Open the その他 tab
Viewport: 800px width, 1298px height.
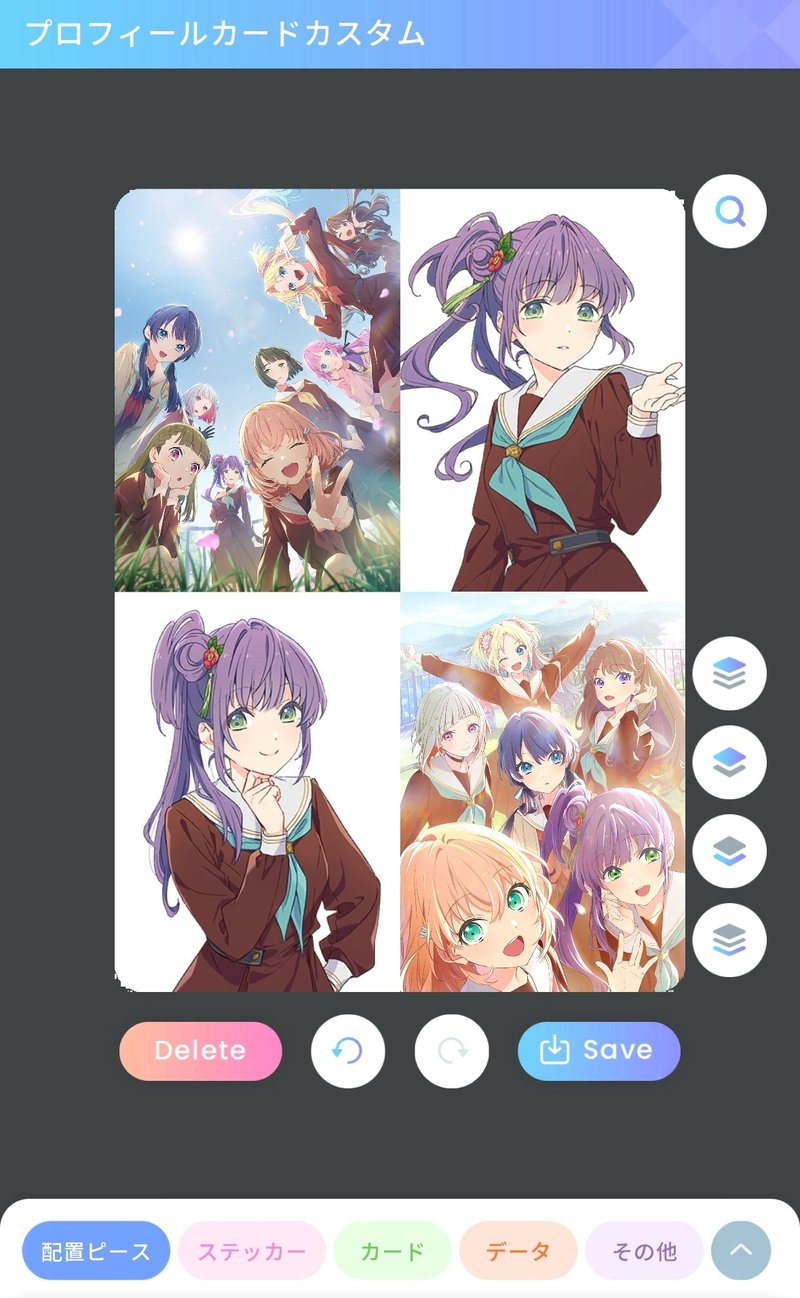point(644,1251)
